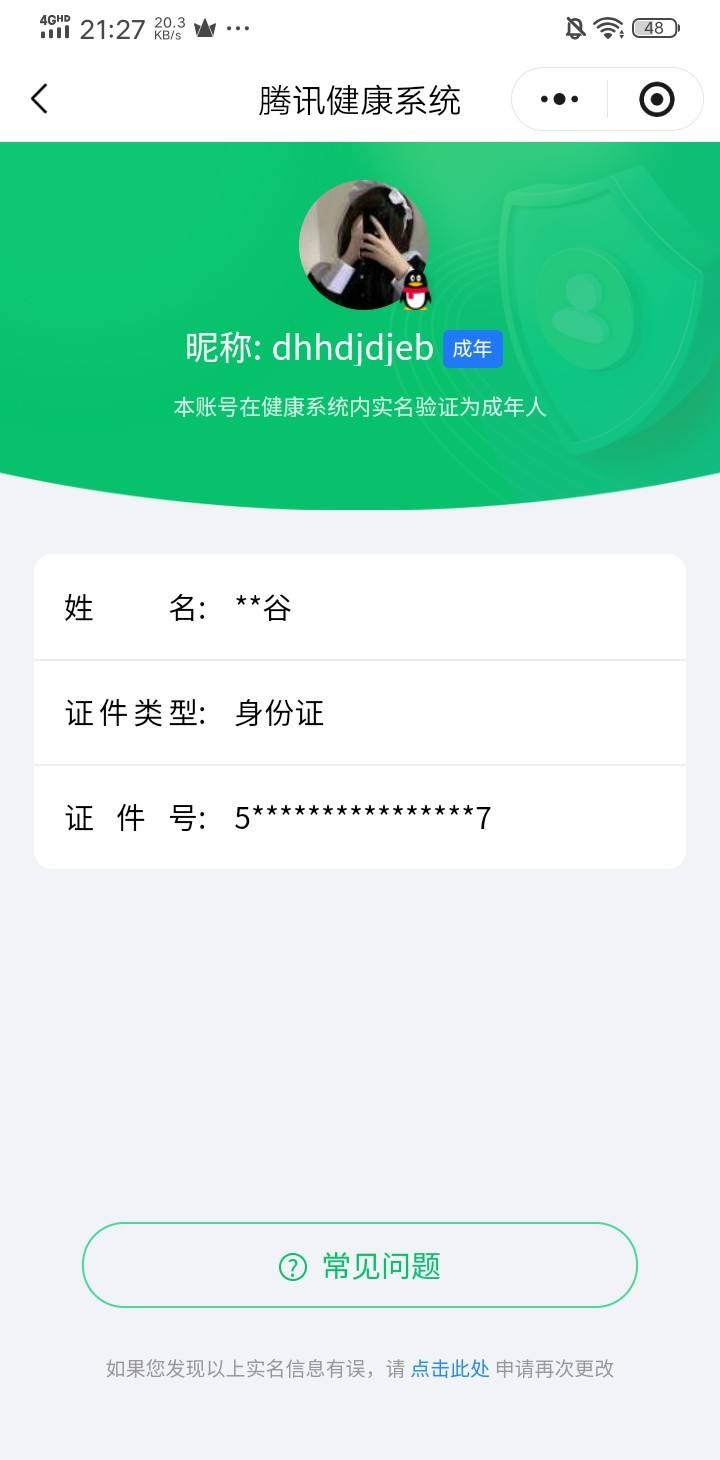Tap the battery indicator showing 48
720x1460 pixels.
click(656, 27)
